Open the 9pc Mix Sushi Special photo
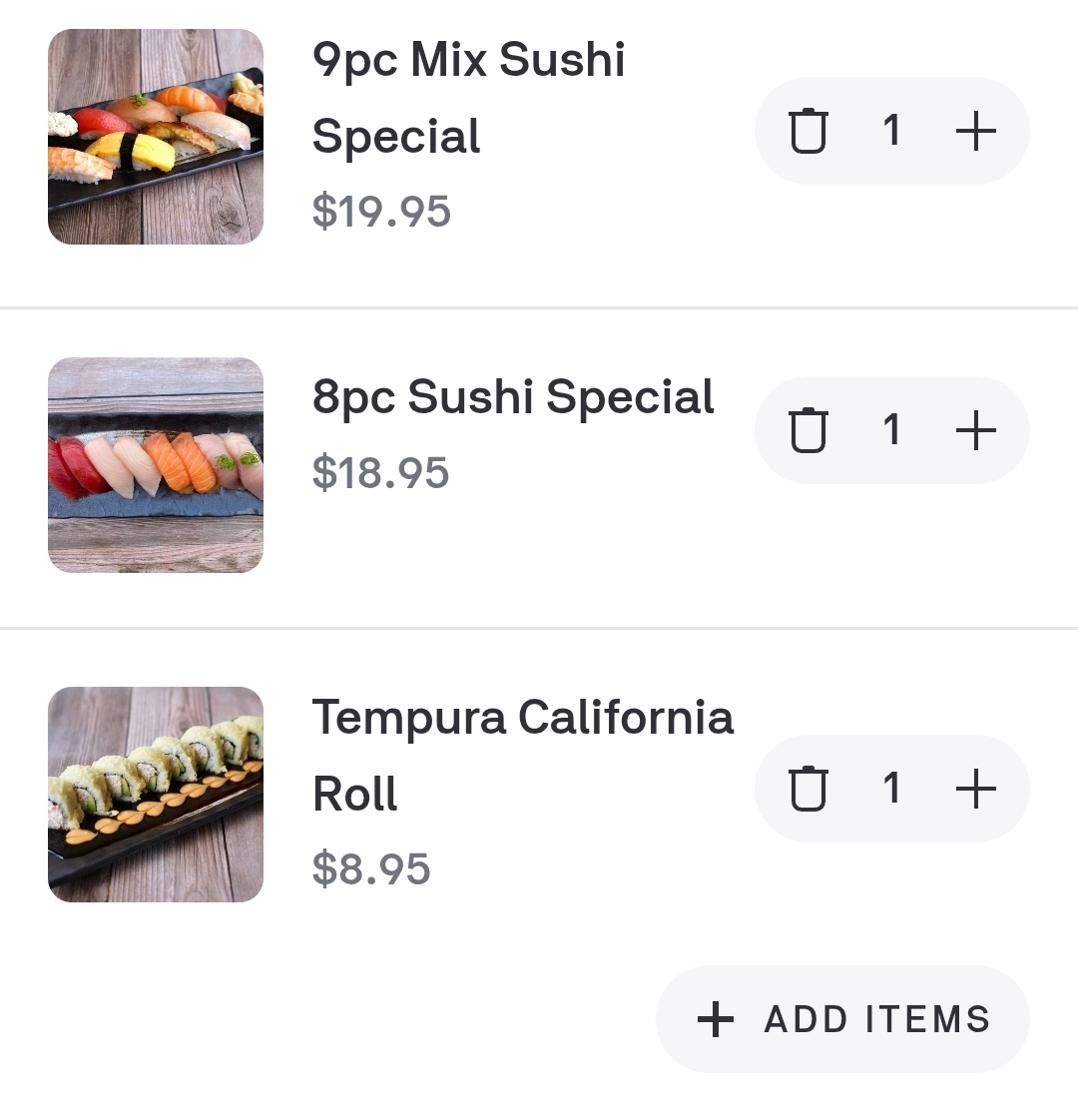 (x=156, y=137)
